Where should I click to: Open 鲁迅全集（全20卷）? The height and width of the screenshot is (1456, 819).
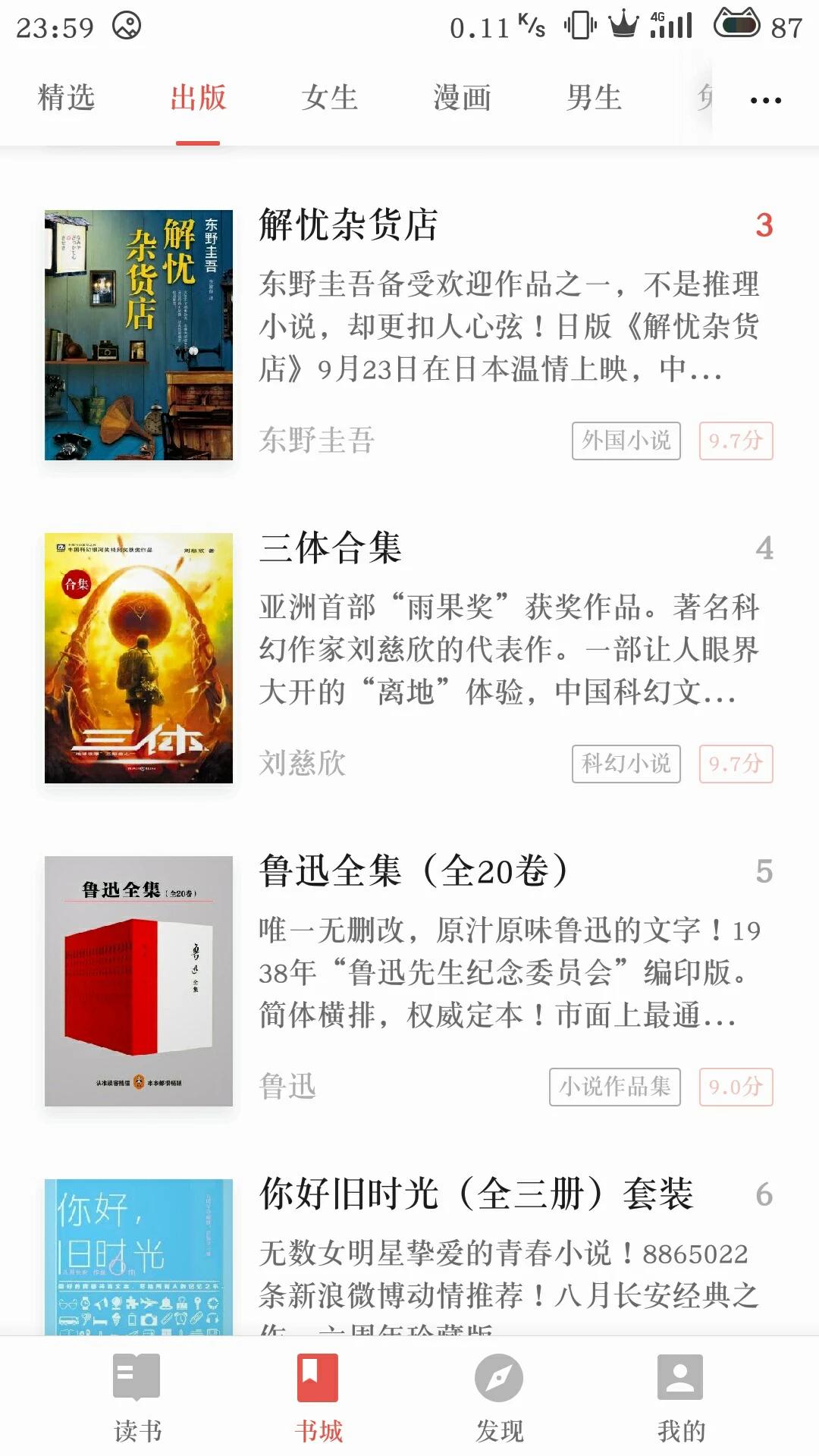pos(414,871)
